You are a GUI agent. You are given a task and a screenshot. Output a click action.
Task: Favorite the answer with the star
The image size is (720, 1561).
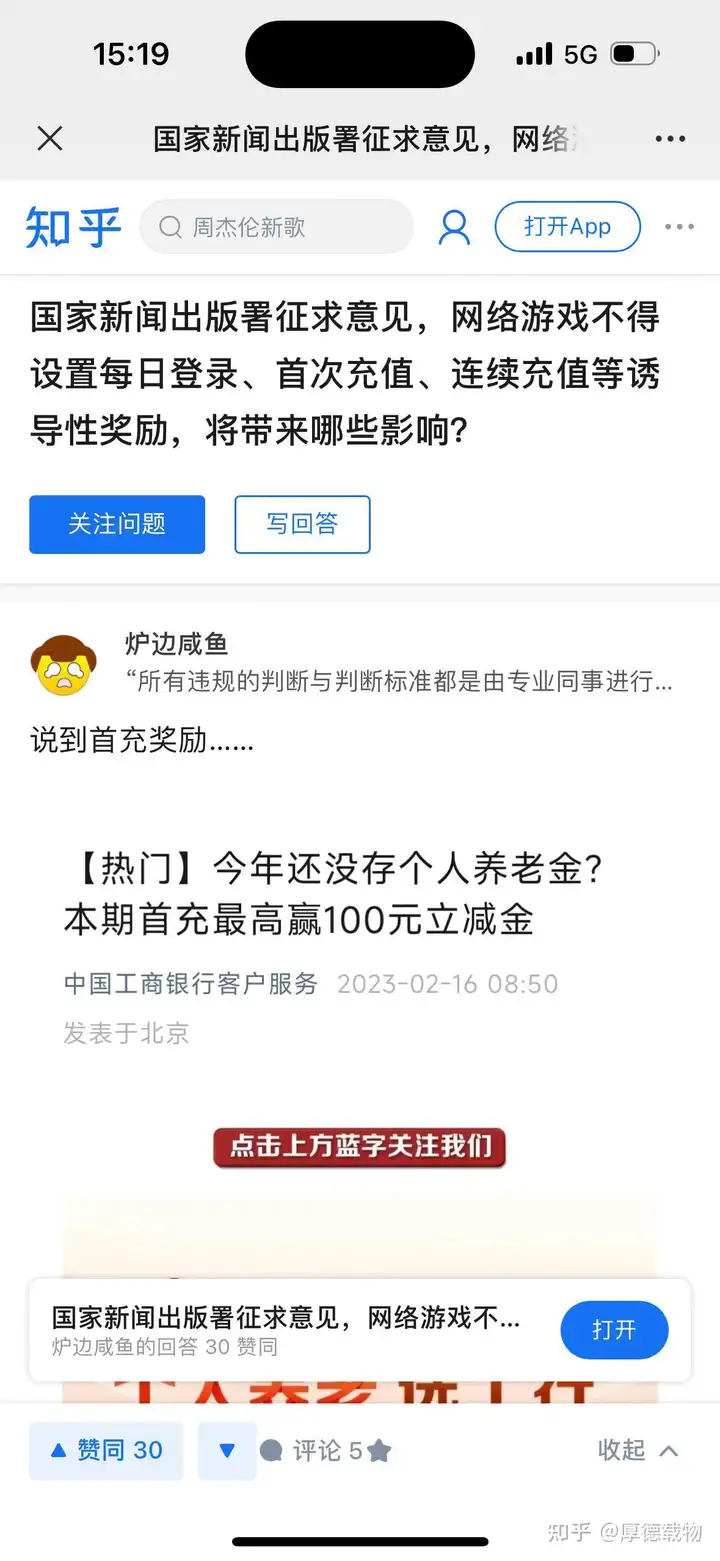coord(379,1450)
